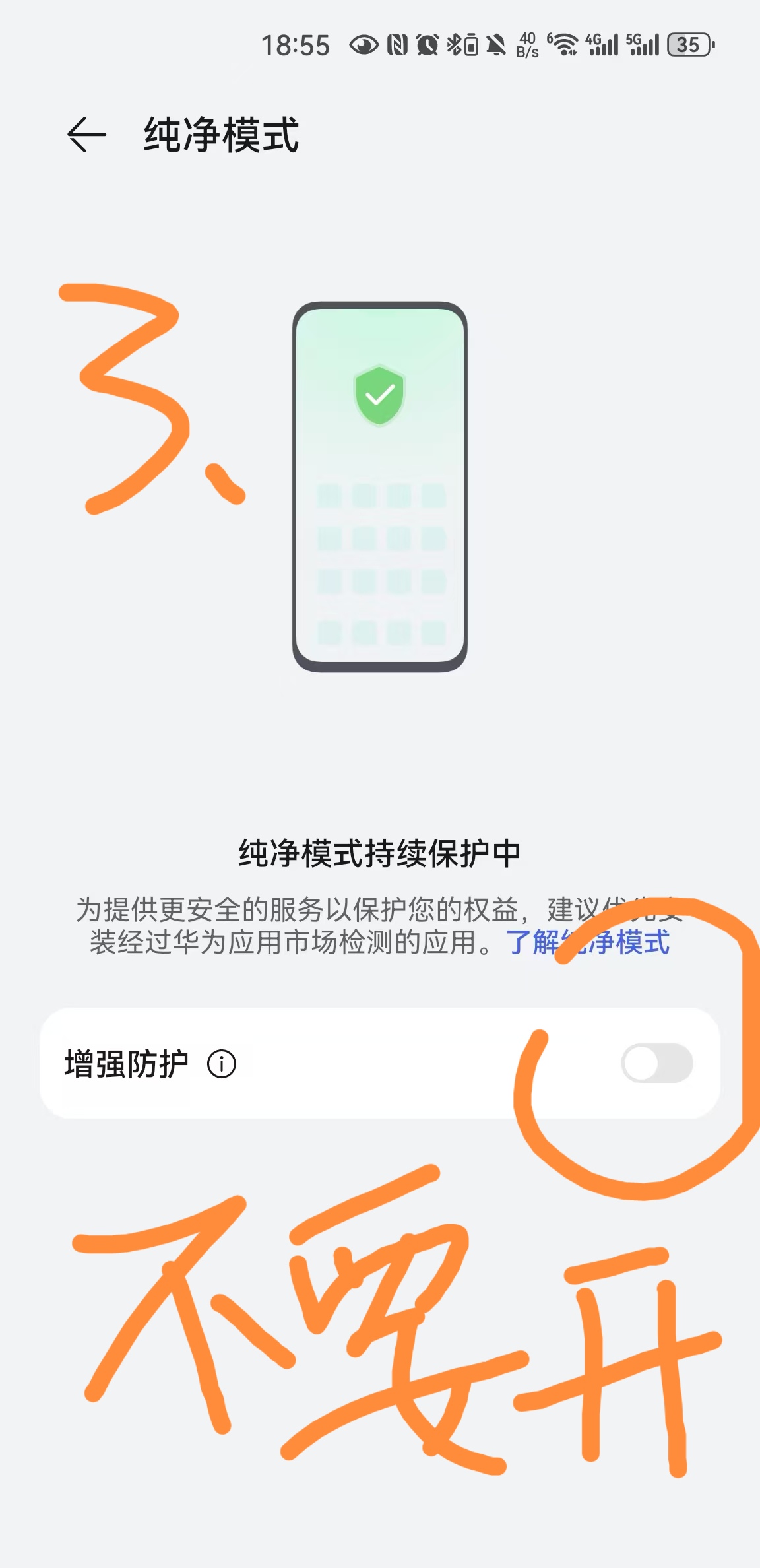760x1568 pixels.
Task: Open the 了解纯净模式 link
Action: coord(588,942)
